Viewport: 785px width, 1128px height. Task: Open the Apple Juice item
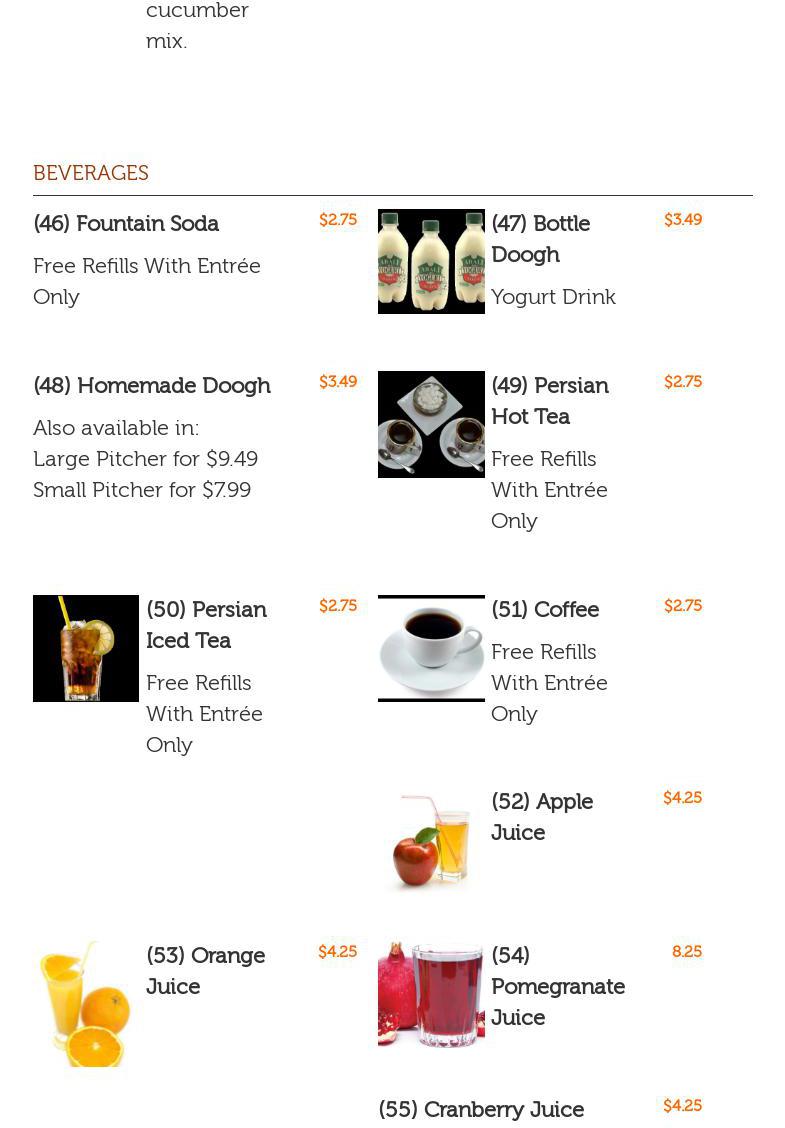tap(541, 816)
